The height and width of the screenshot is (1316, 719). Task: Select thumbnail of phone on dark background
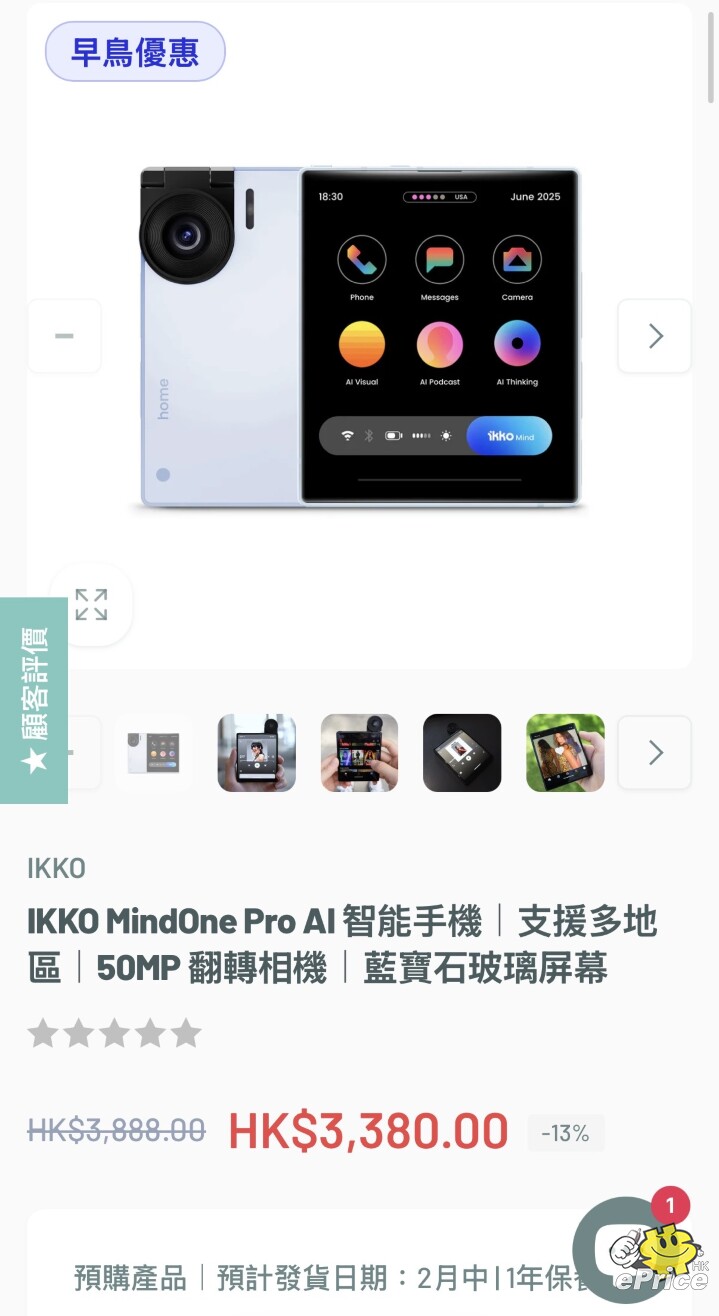(x=462, y=753)
